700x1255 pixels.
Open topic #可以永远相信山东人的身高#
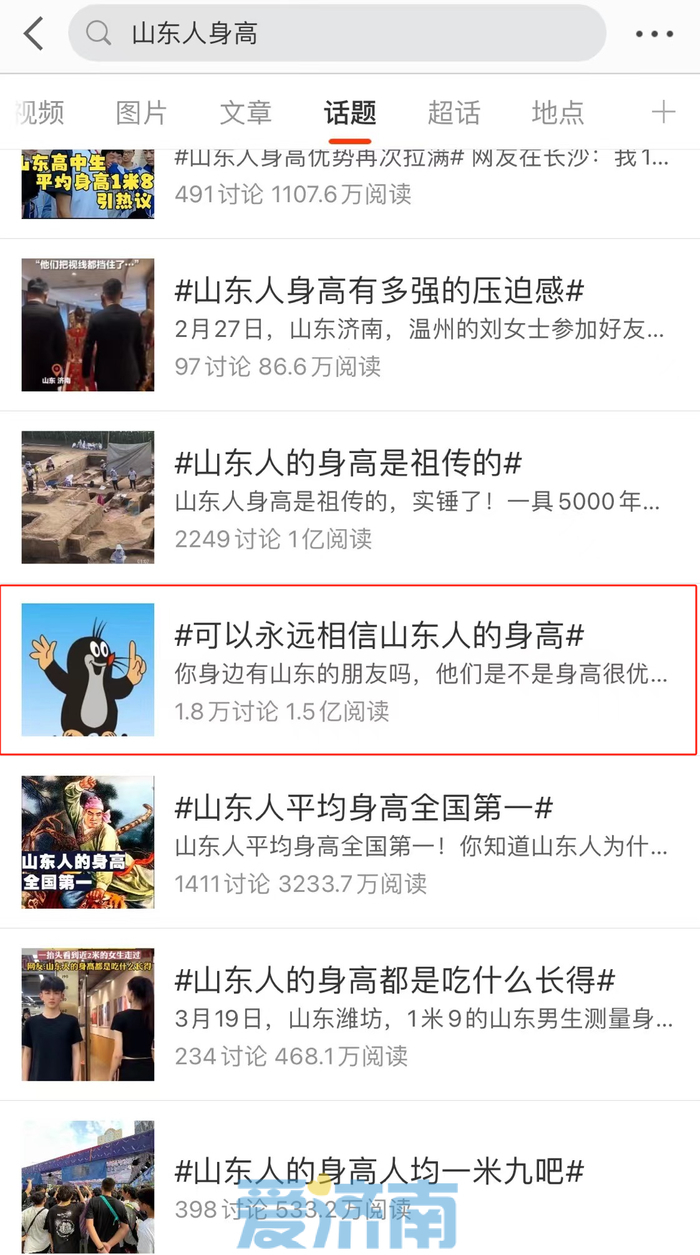pyautogui.click(x=379, y=636)
